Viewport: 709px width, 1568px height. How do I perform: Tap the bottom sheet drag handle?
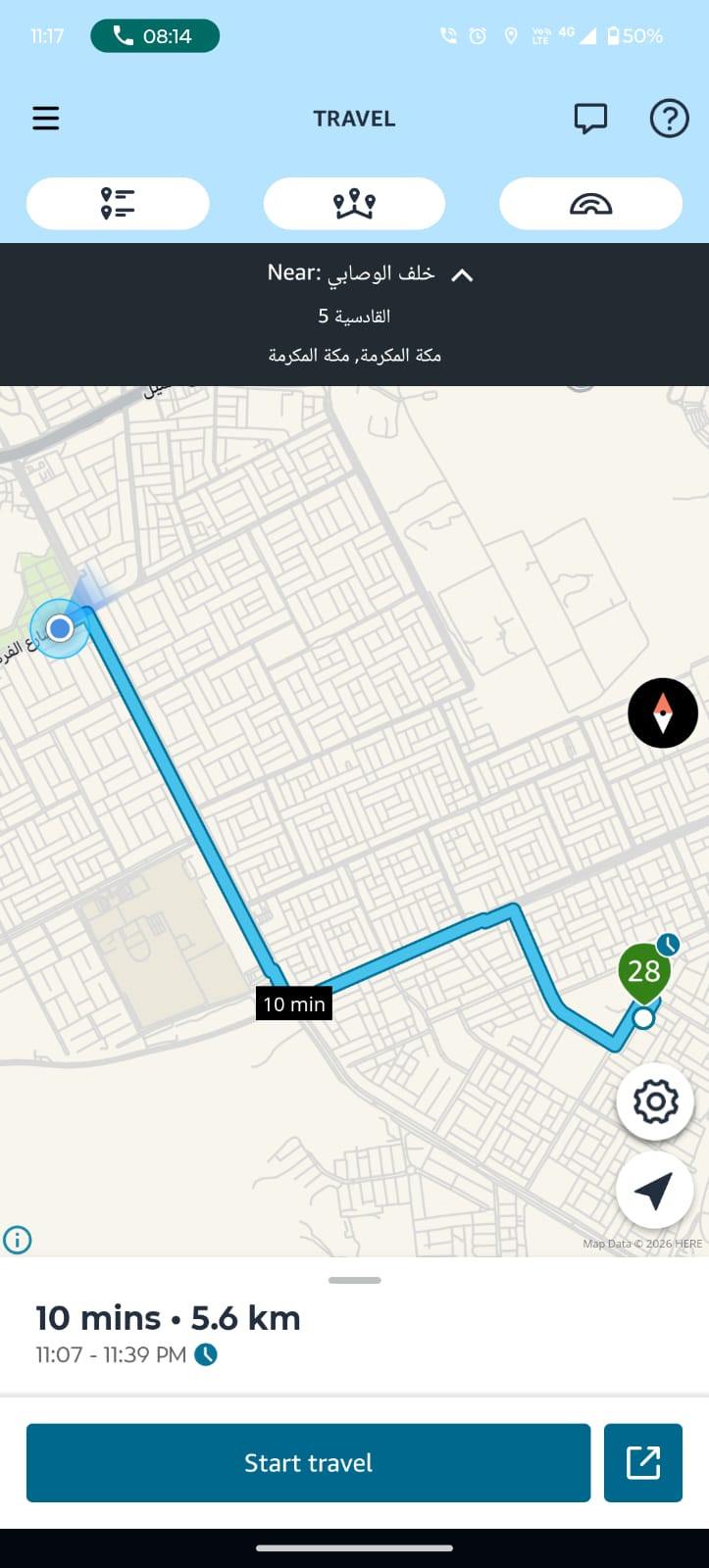point(354,1280)
